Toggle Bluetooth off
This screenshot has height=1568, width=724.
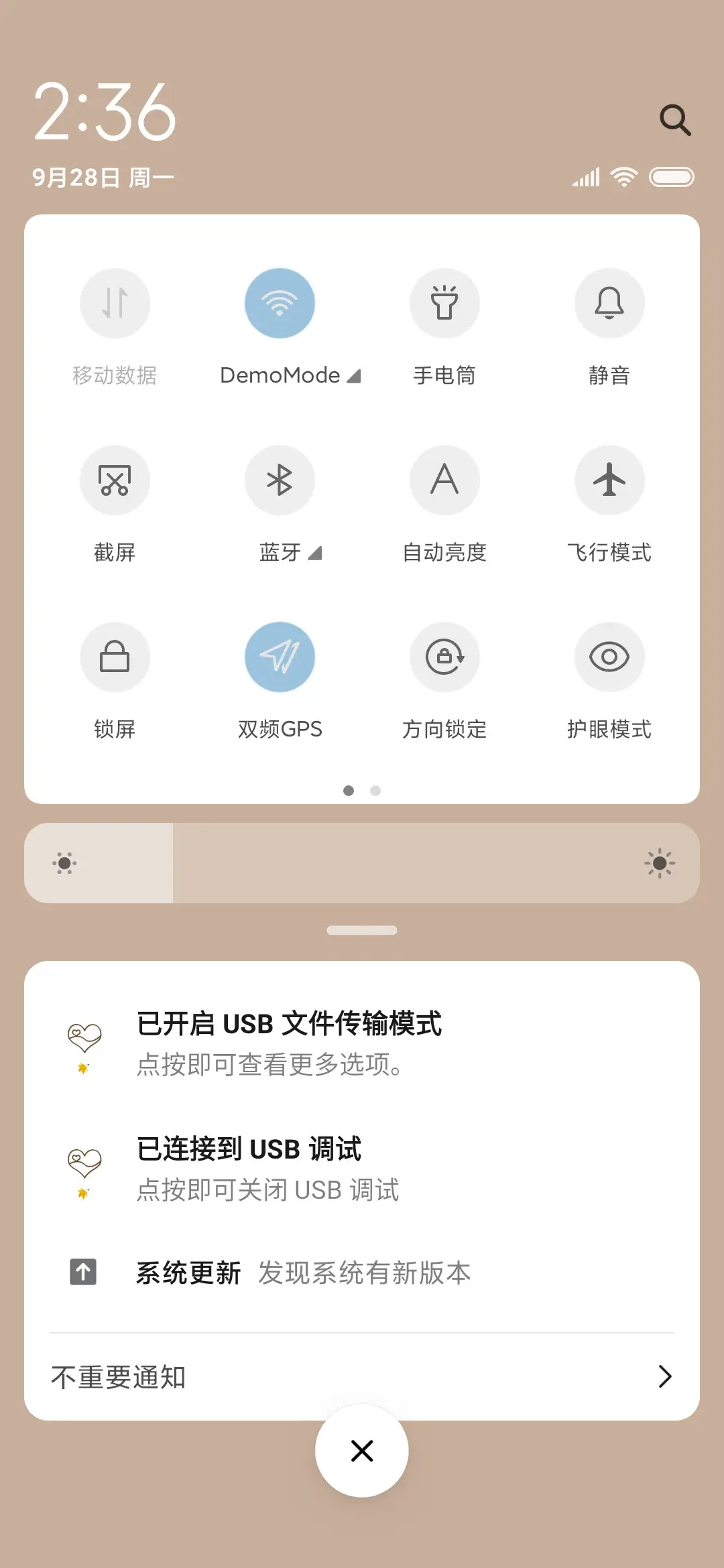[x=280, y=480]
